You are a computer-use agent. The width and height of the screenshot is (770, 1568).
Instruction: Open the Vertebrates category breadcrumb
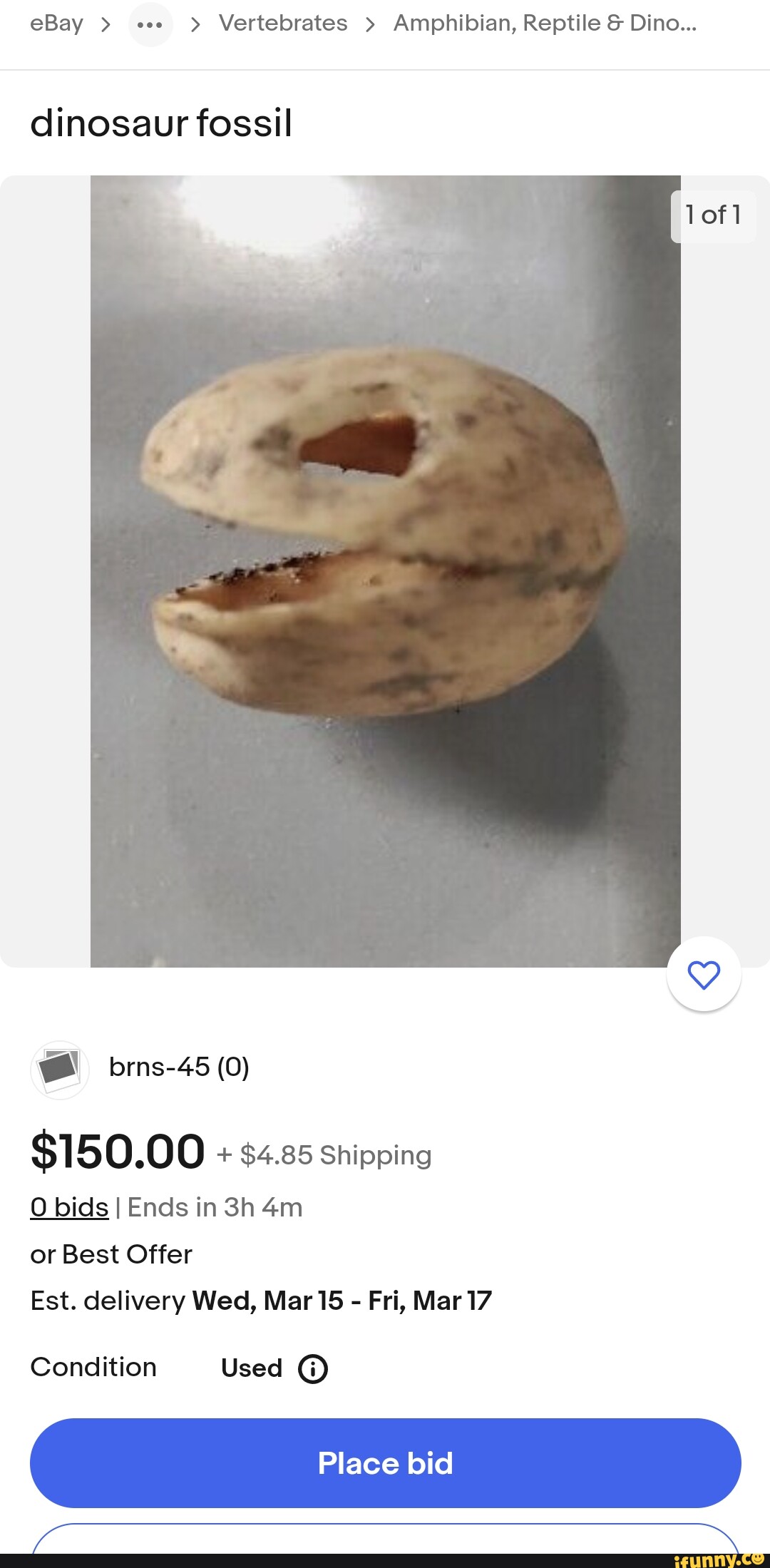283,24
